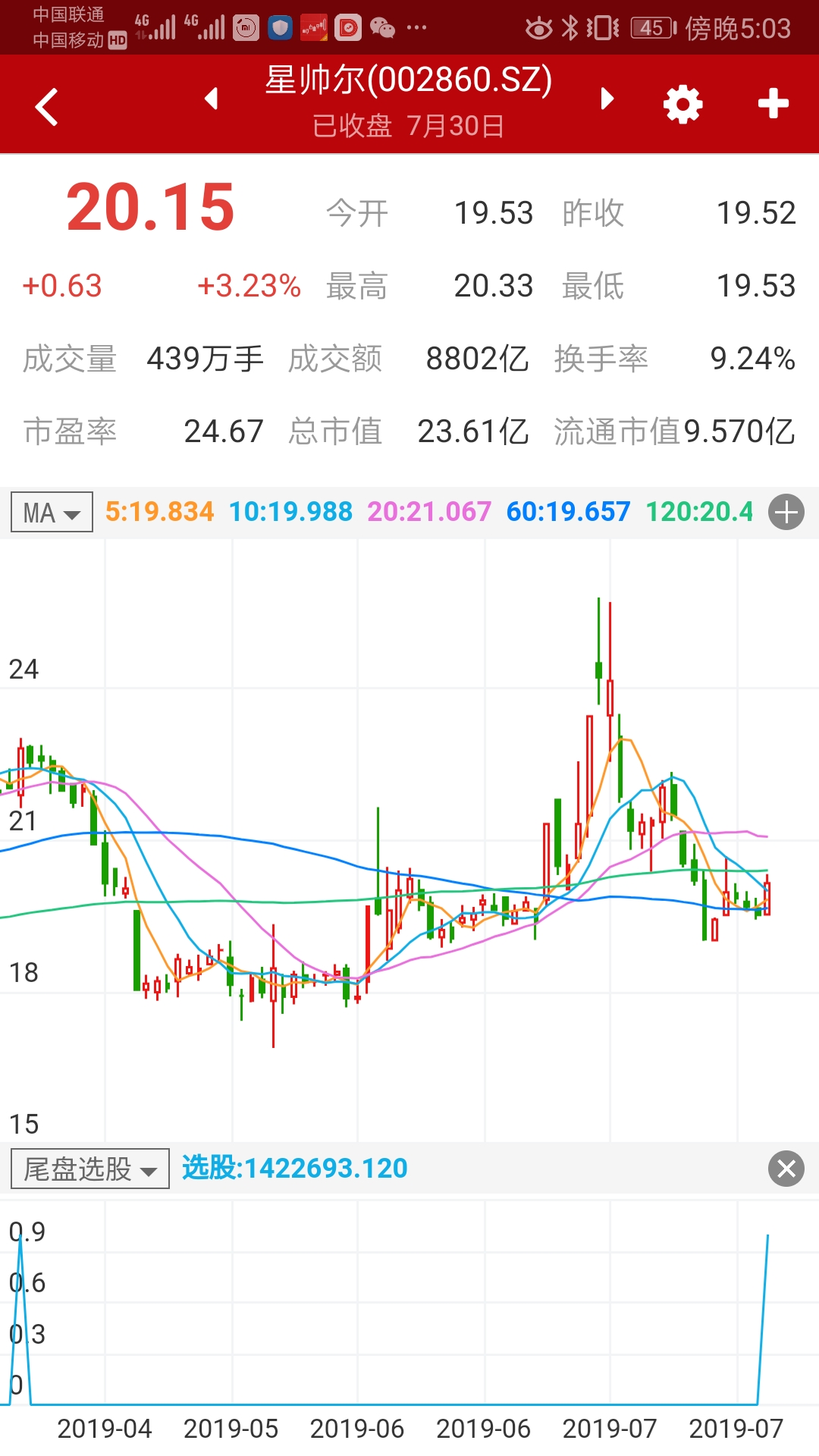Image resolution: width=819 pixels, height=1456 pixels.
Task: Switch to the previous stock
Action: tap(212, 99)
